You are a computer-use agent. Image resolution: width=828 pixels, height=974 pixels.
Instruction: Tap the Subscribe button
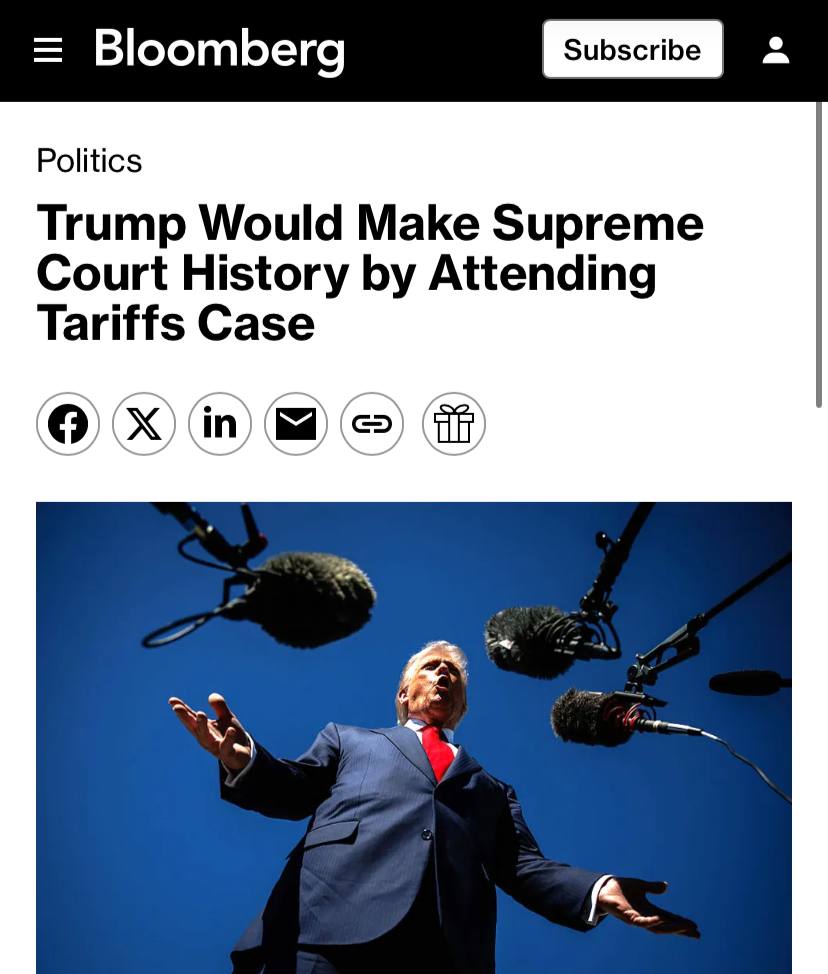point(632,50)
